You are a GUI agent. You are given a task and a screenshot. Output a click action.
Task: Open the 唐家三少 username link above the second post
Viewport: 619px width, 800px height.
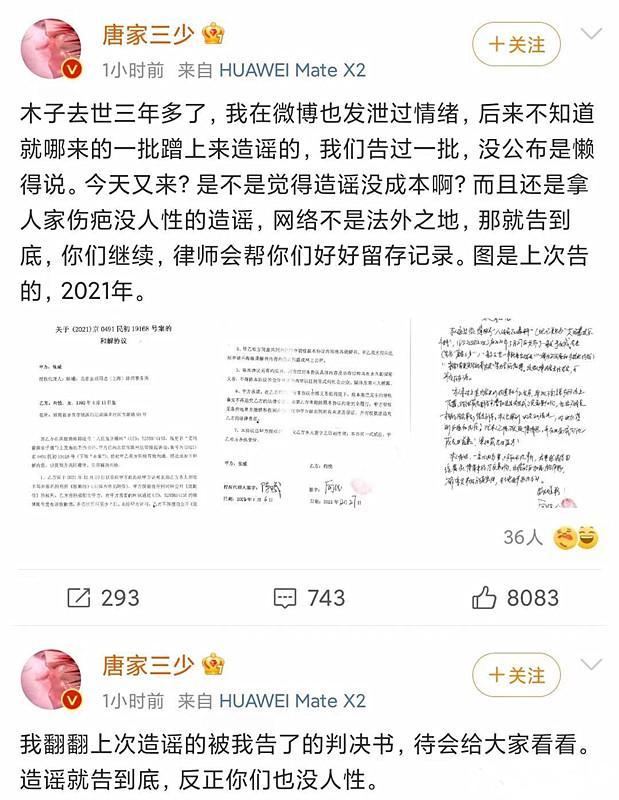[147, 664]
